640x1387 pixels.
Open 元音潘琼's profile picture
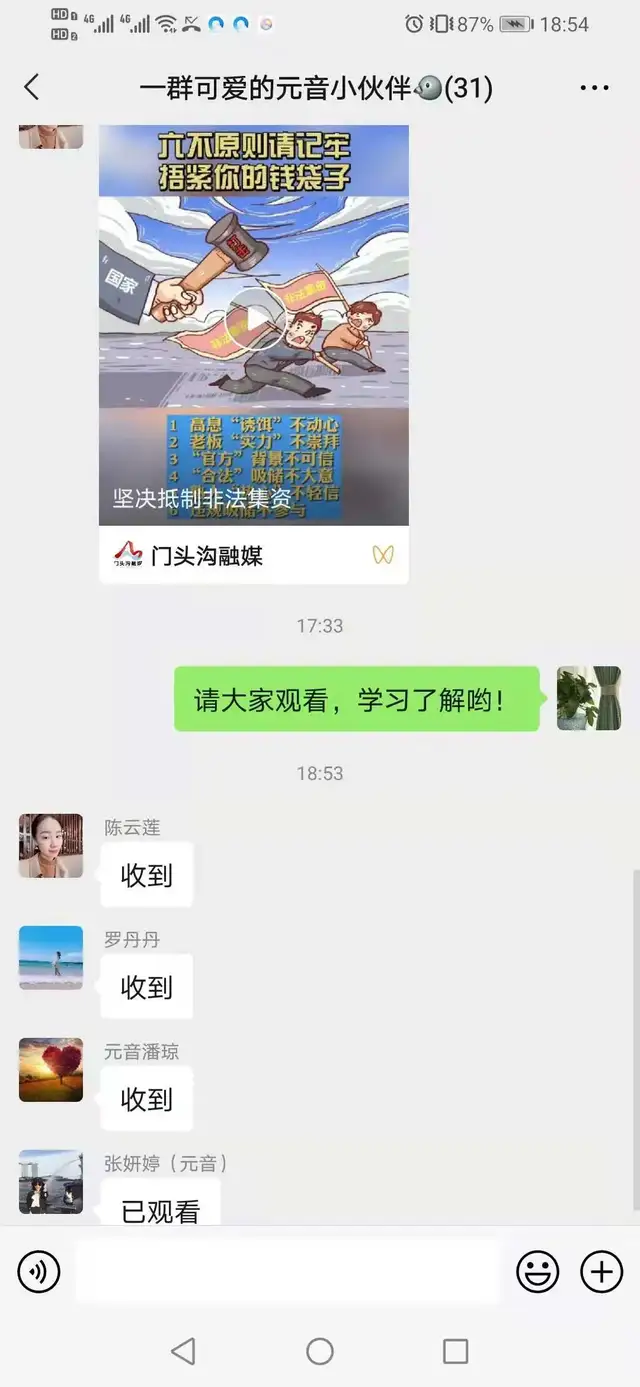[51, 1070]
